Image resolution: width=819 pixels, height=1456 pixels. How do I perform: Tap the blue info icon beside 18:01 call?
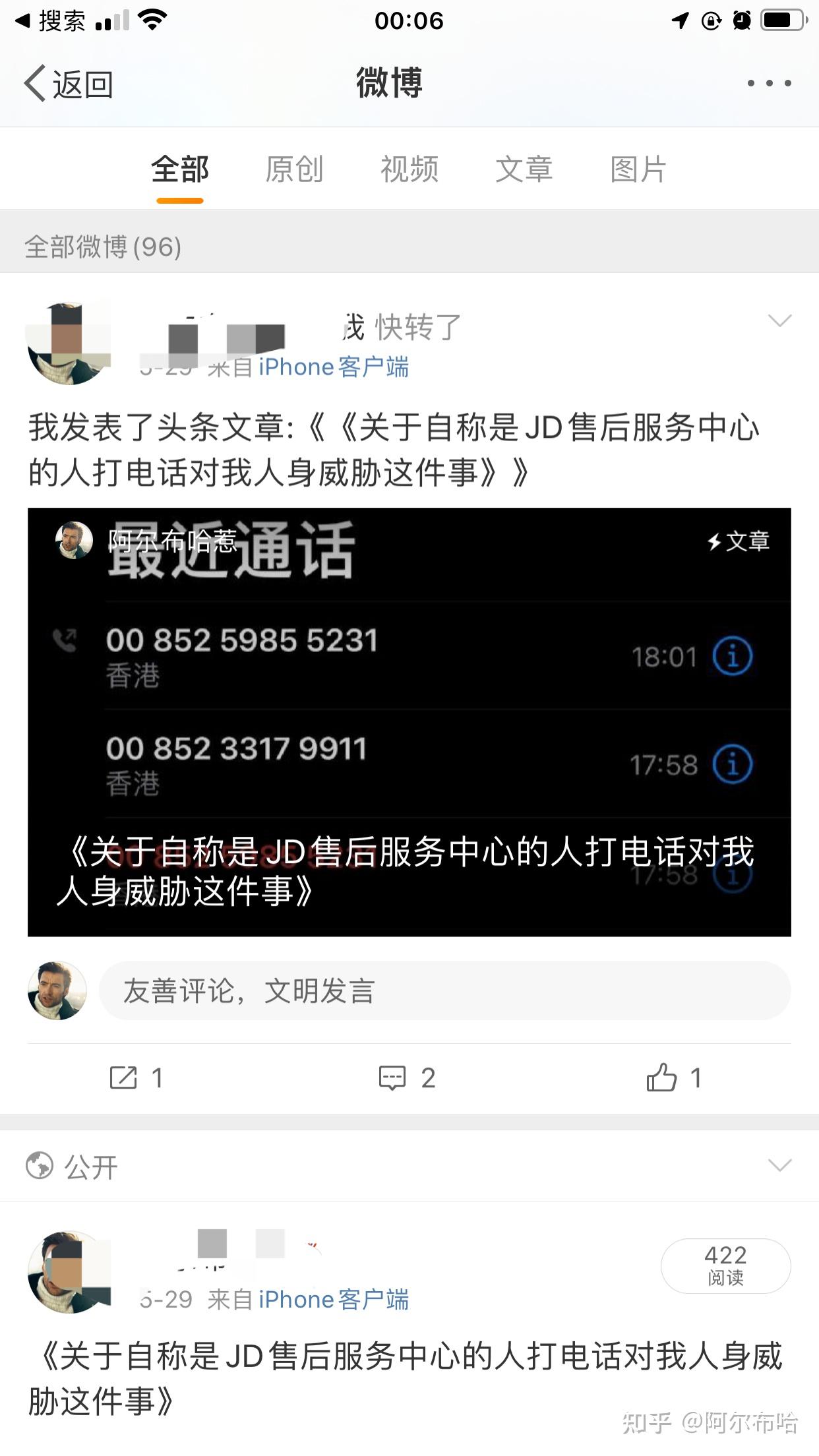(731, 655)
